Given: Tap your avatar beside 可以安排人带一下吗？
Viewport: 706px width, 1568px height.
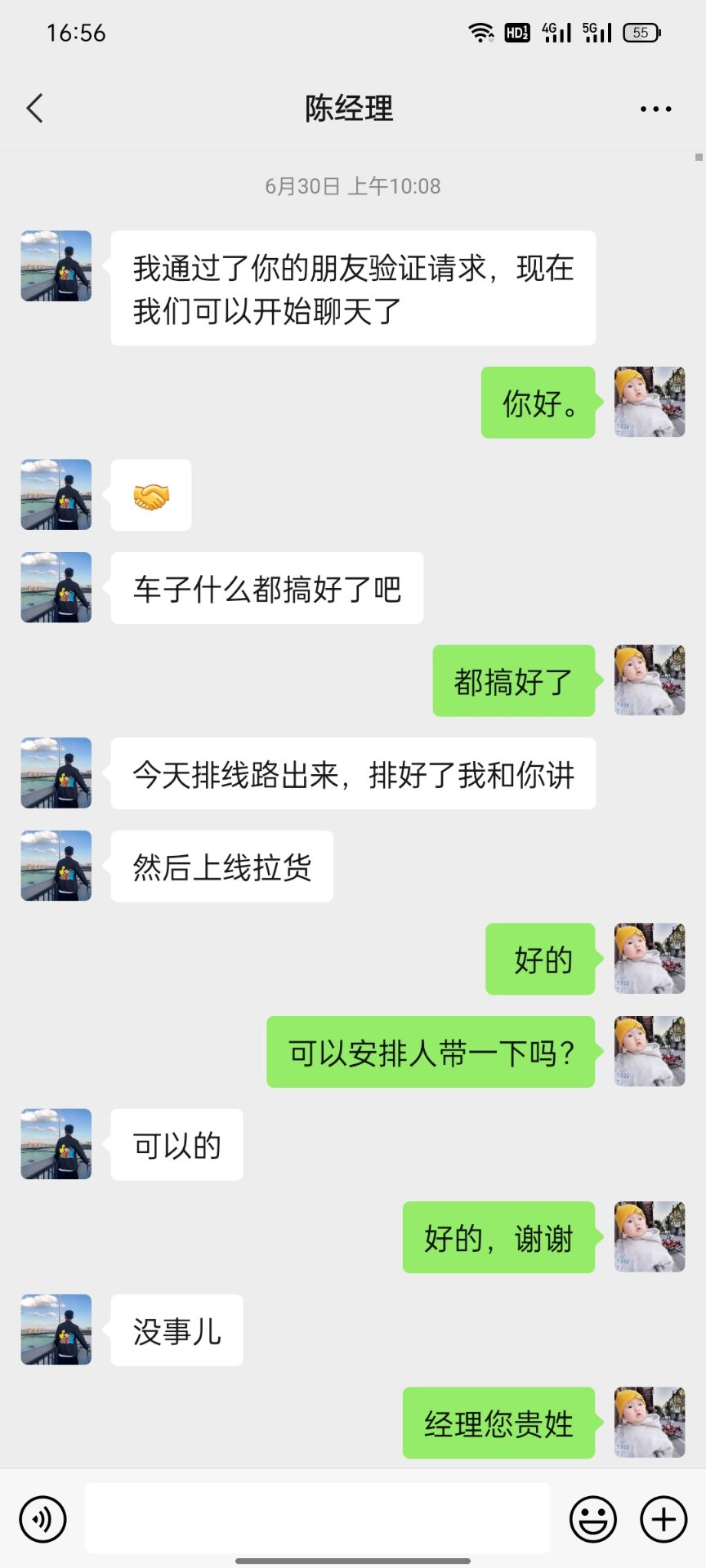Looking at the screenshot, I should (650, 1051).
